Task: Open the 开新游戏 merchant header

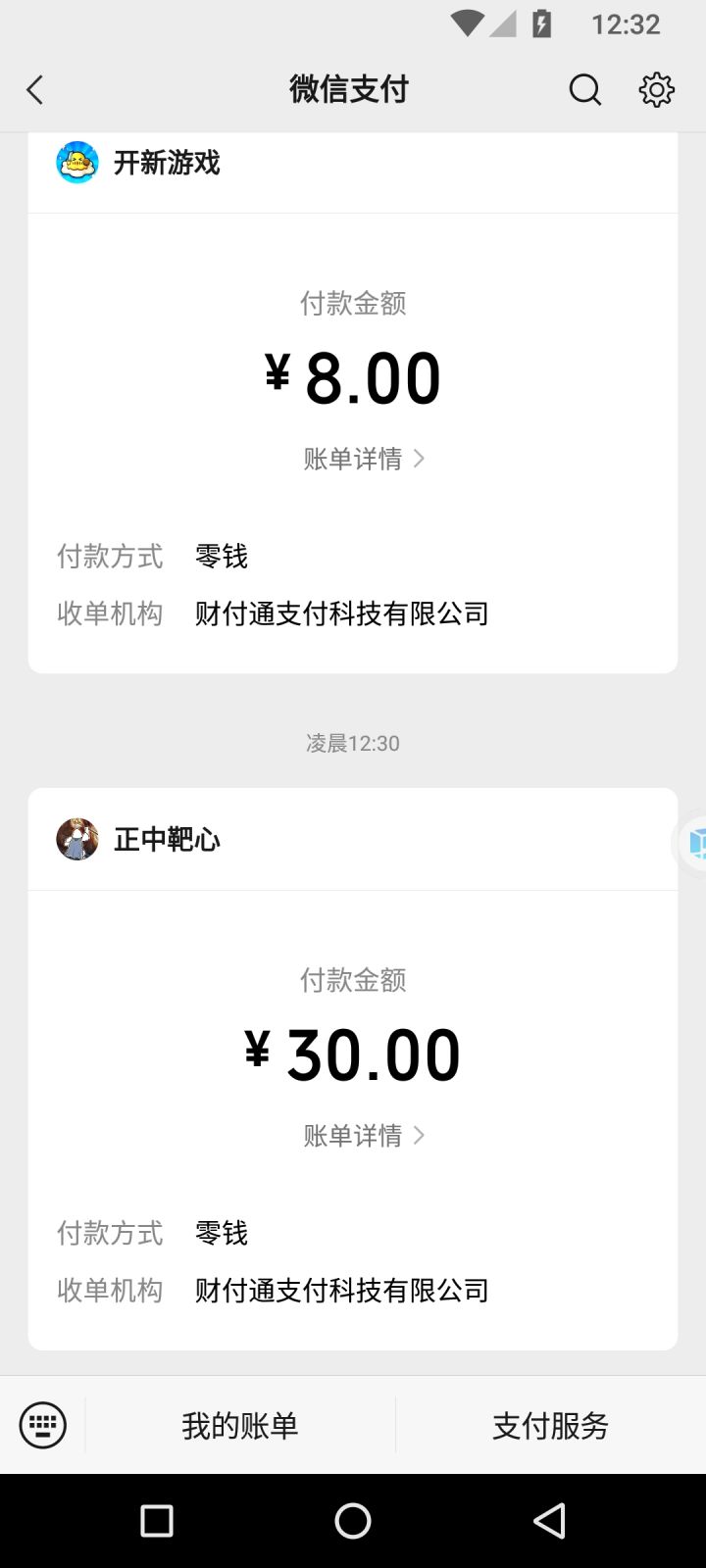Action: pyautogui.click(x=167, y=163)
